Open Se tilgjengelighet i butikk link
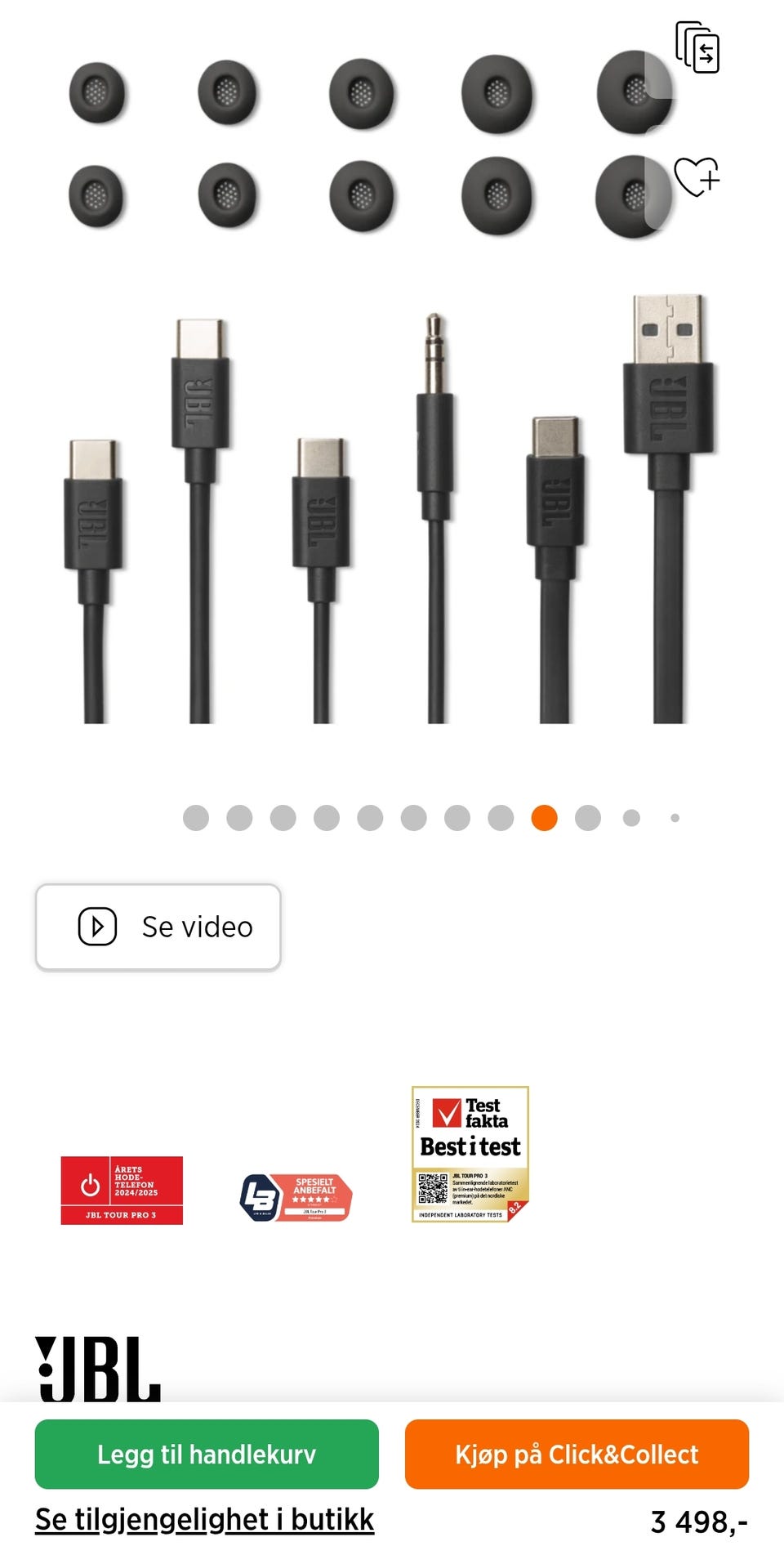Image resolution: width=784 pixels, height=1564 pixels. point(204,1519)
